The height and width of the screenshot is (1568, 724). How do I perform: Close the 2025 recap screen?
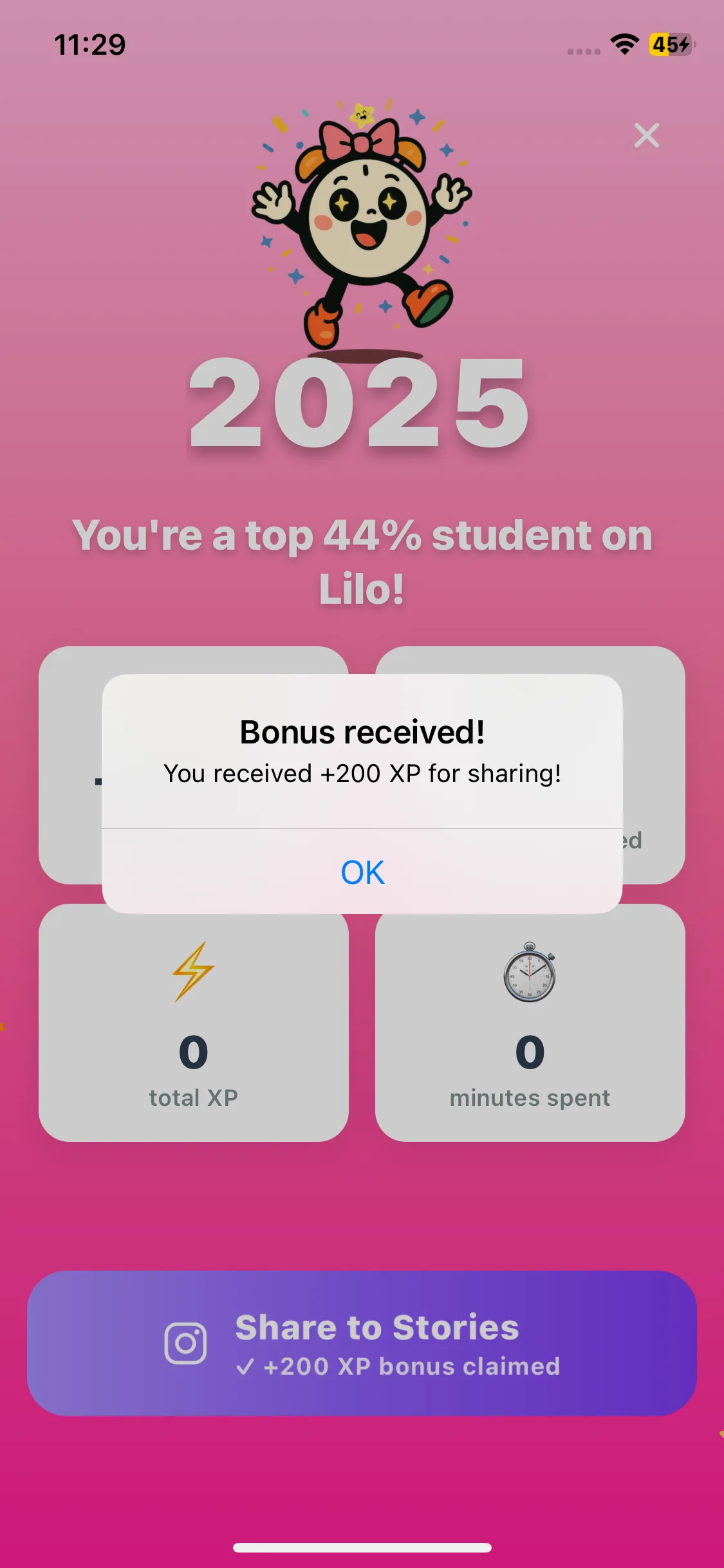tap(646, 136)
